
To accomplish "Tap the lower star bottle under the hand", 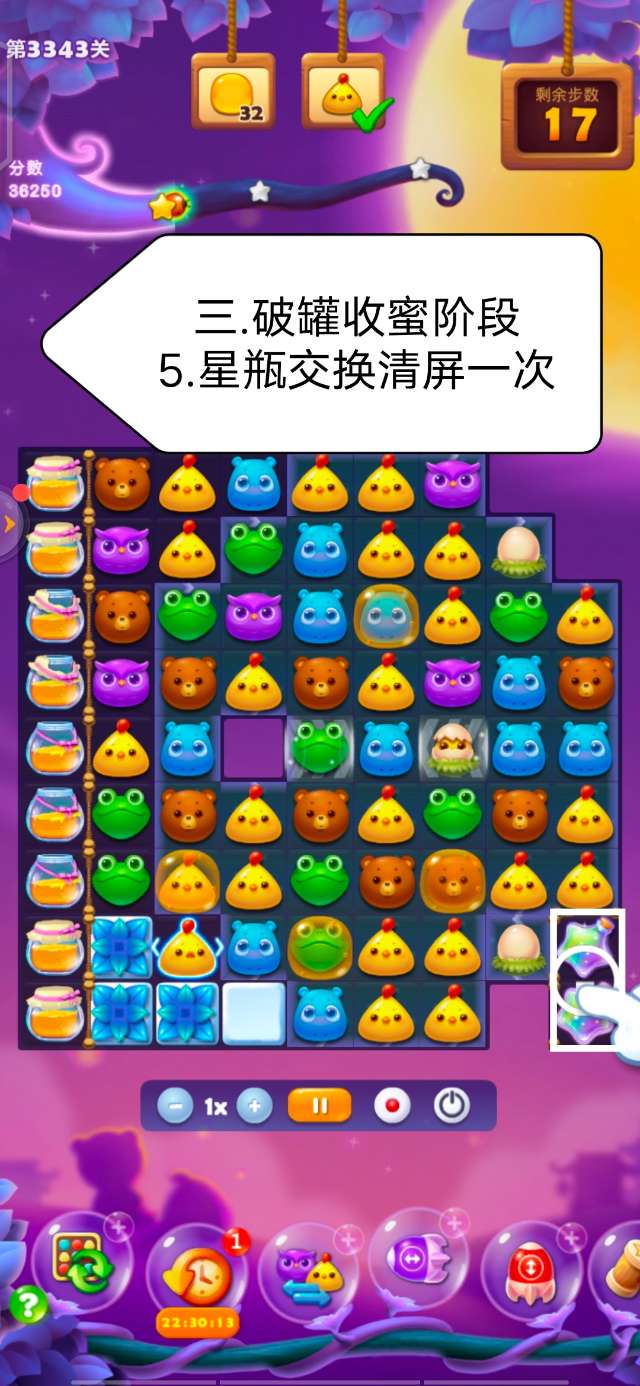I will [583, 1012].
